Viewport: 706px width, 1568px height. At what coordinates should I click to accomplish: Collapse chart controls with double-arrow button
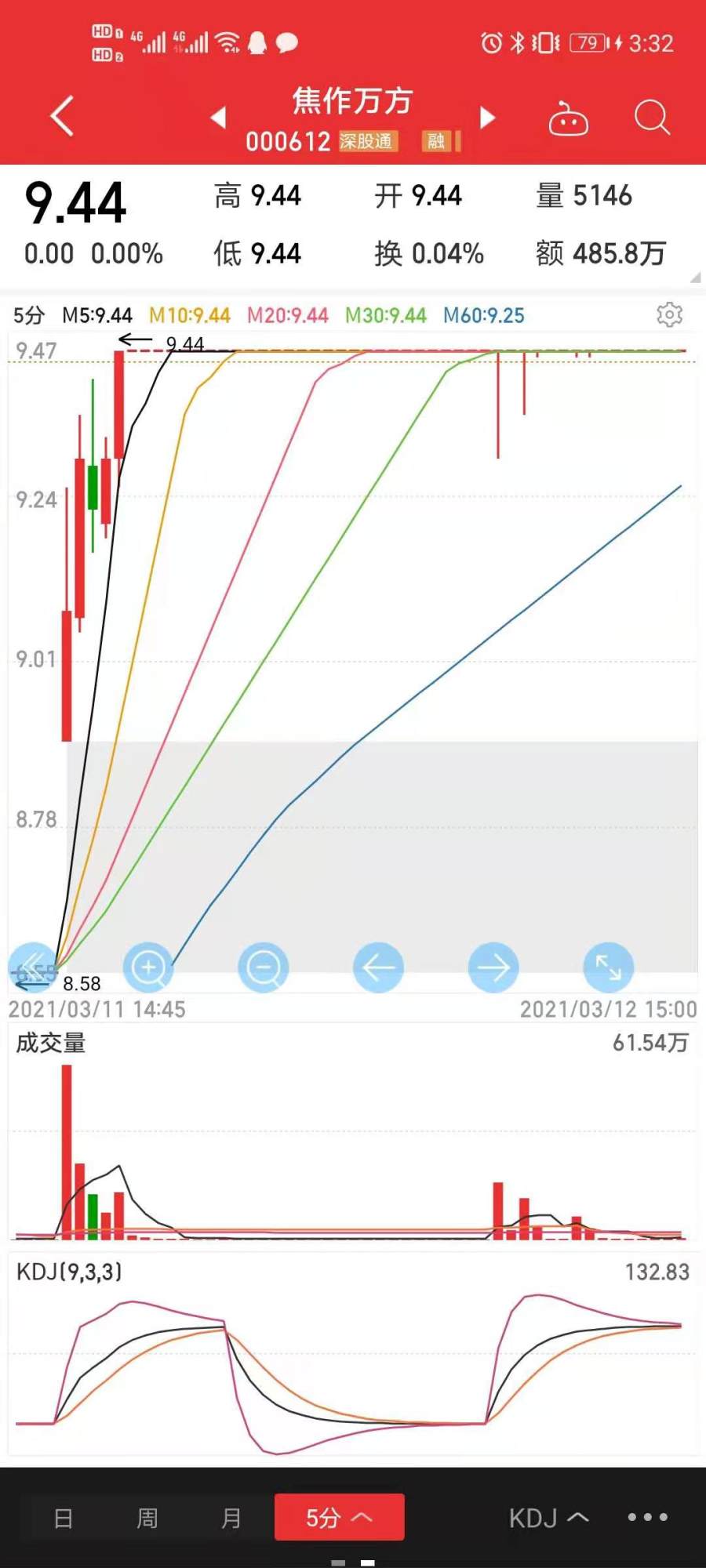33,967
